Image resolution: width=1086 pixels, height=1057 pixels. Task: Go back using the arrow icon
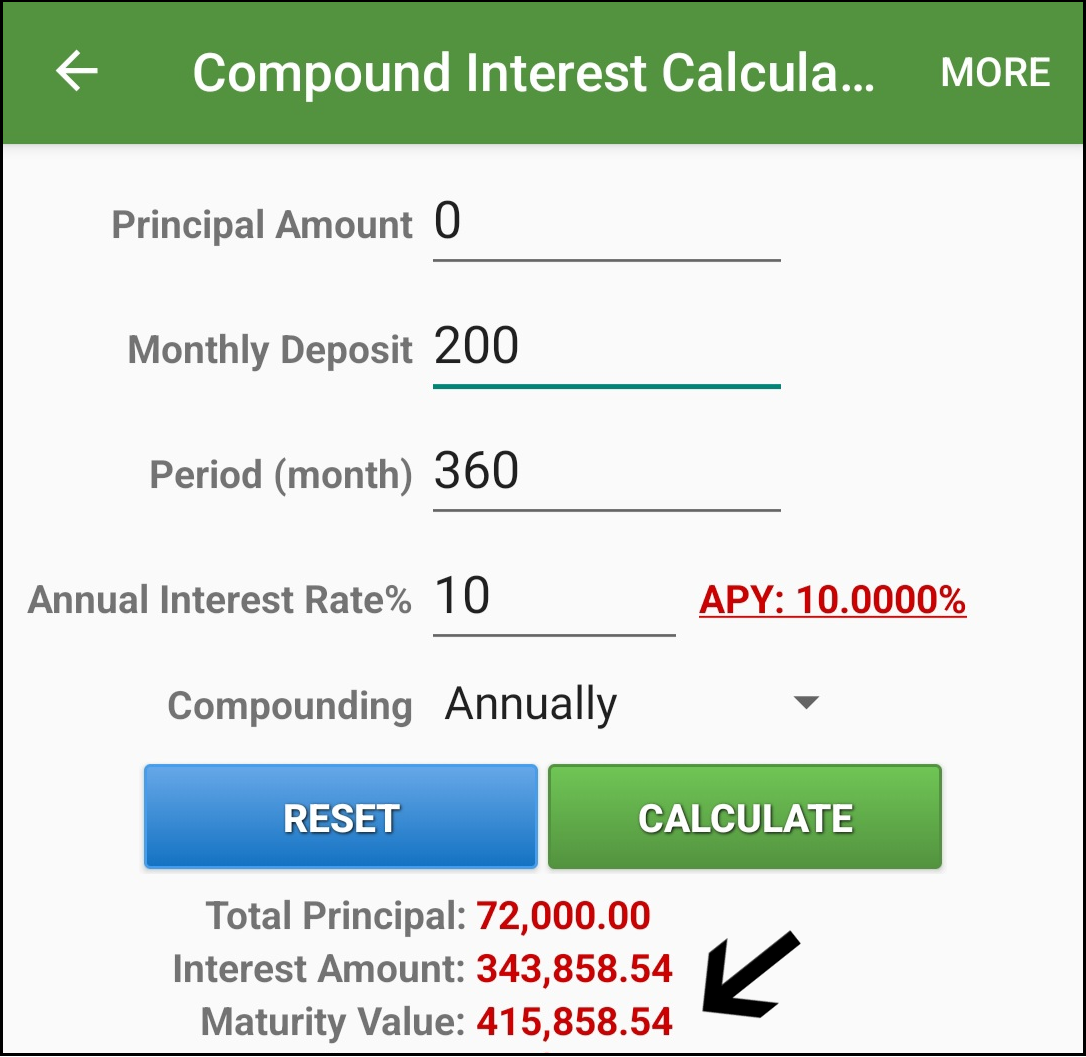(x=77, y=72)
